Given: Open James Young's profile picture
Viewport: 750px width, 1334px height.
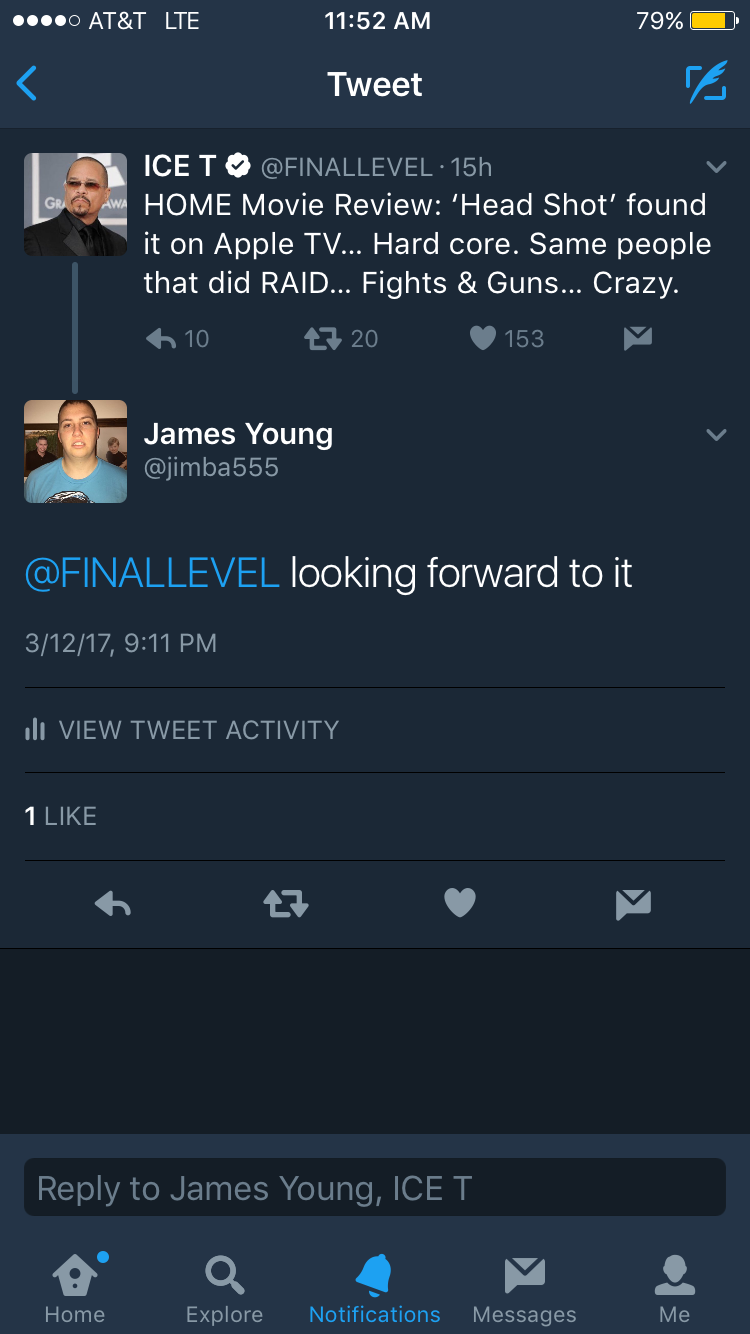Looking at the screenshot, I should point(75,451).
